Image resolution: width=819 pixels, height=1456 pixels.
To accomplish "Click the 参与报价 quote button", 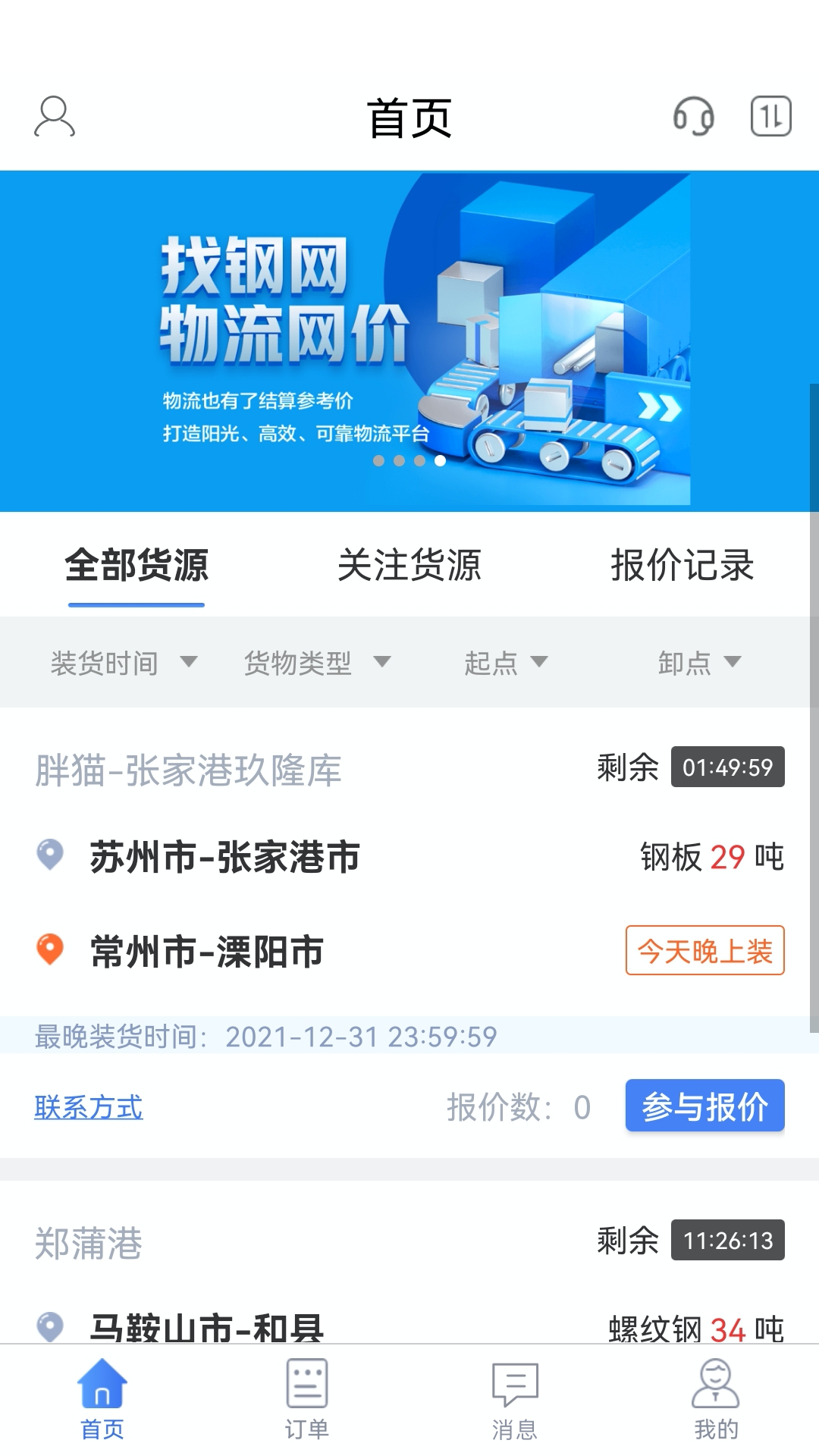I will (x=704, y=1106).
